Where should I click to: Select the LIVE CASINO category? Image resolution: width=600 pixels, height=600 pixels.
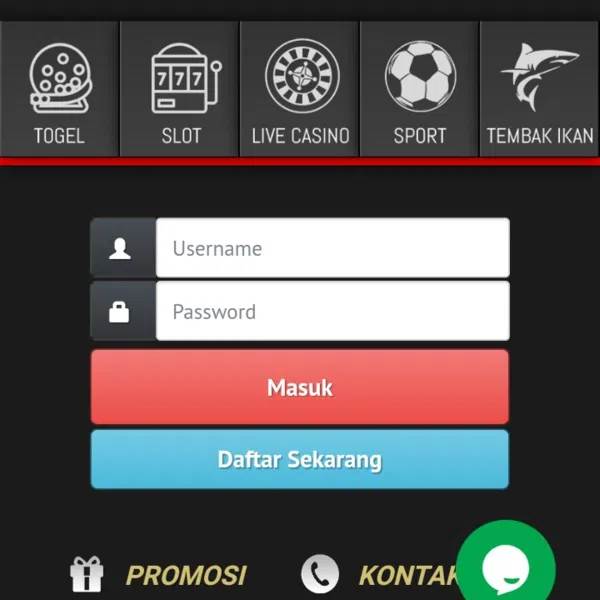[300, 90]
